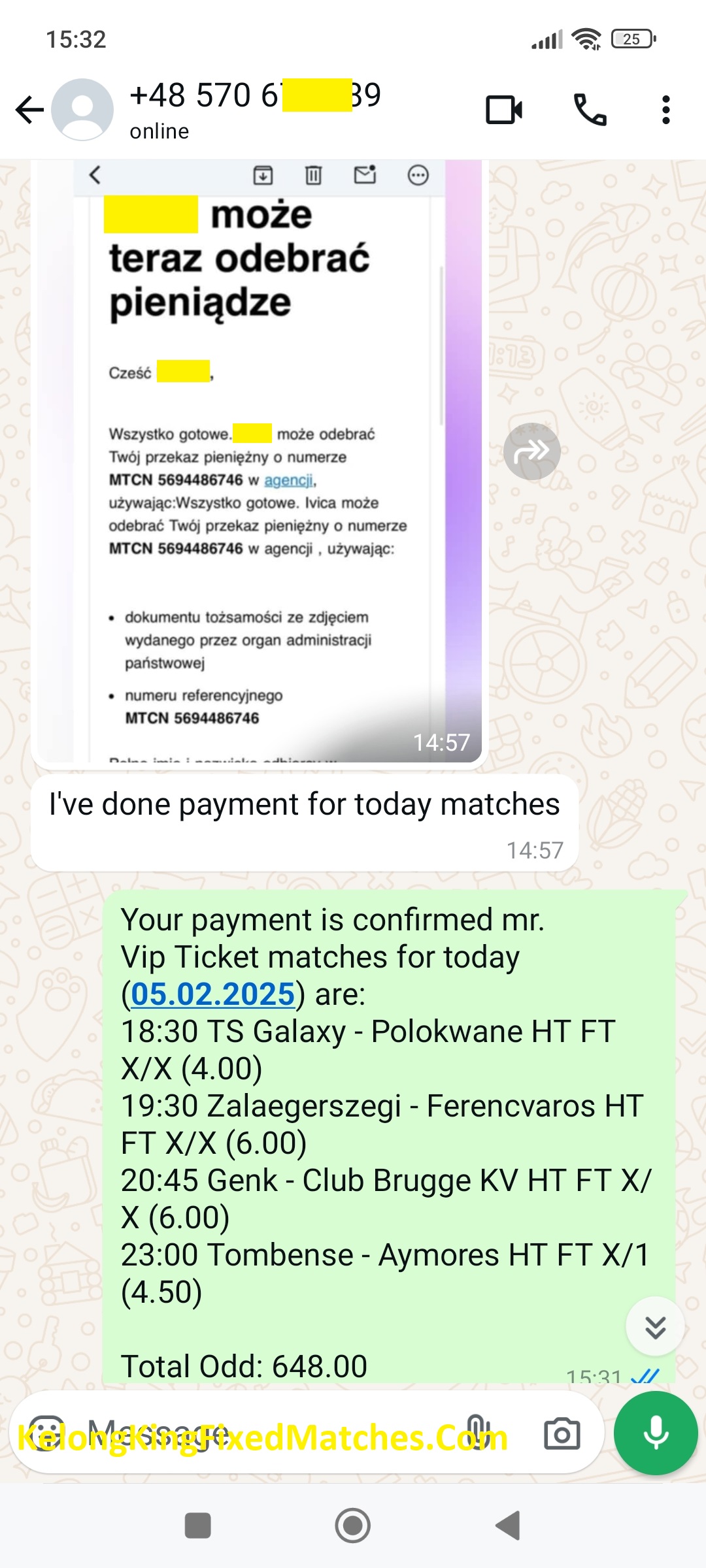Open the chat overflow menu
706x1568 pixels.
(x=665, y=110)
